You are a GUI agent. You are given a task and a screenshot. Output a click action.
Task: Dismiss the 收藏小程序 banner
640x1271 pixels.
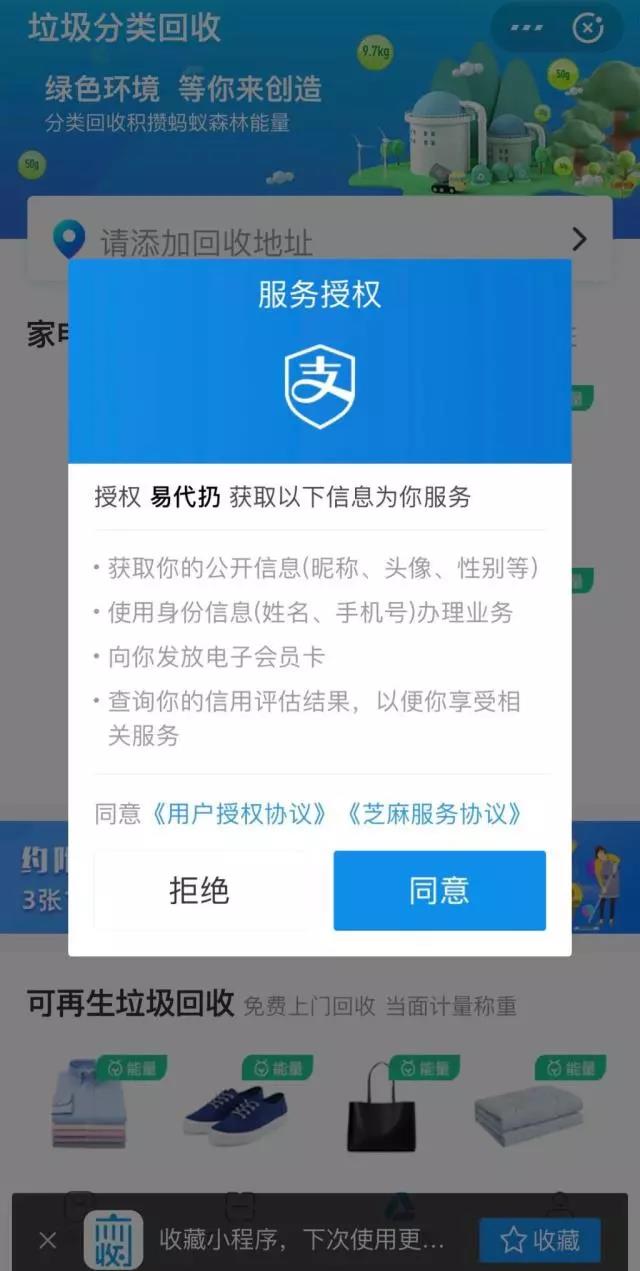[47, 1241]
